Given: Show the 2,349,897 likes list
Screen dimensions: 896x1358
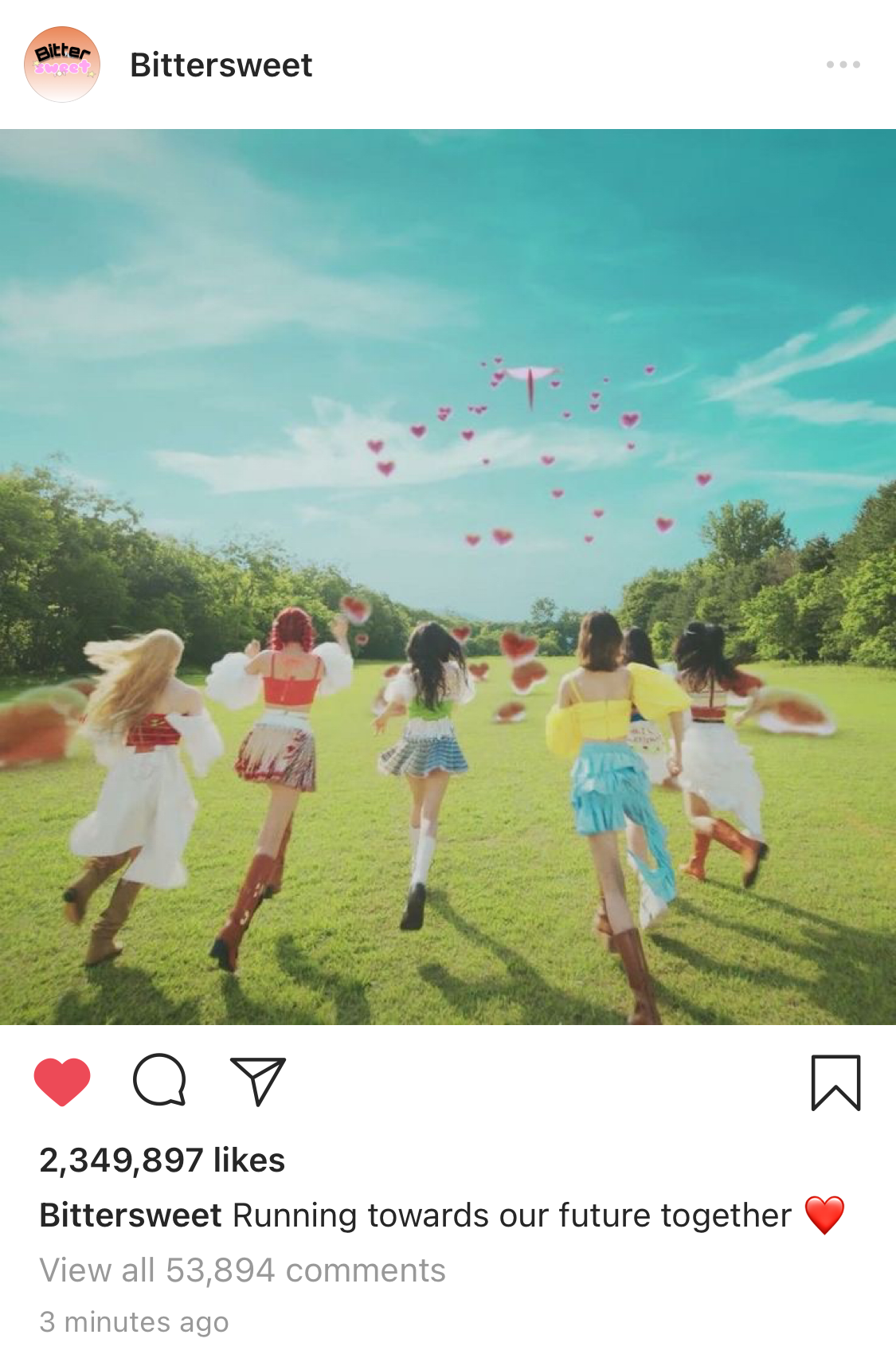Looking at the screenshot, I should tap(162, 1160).
